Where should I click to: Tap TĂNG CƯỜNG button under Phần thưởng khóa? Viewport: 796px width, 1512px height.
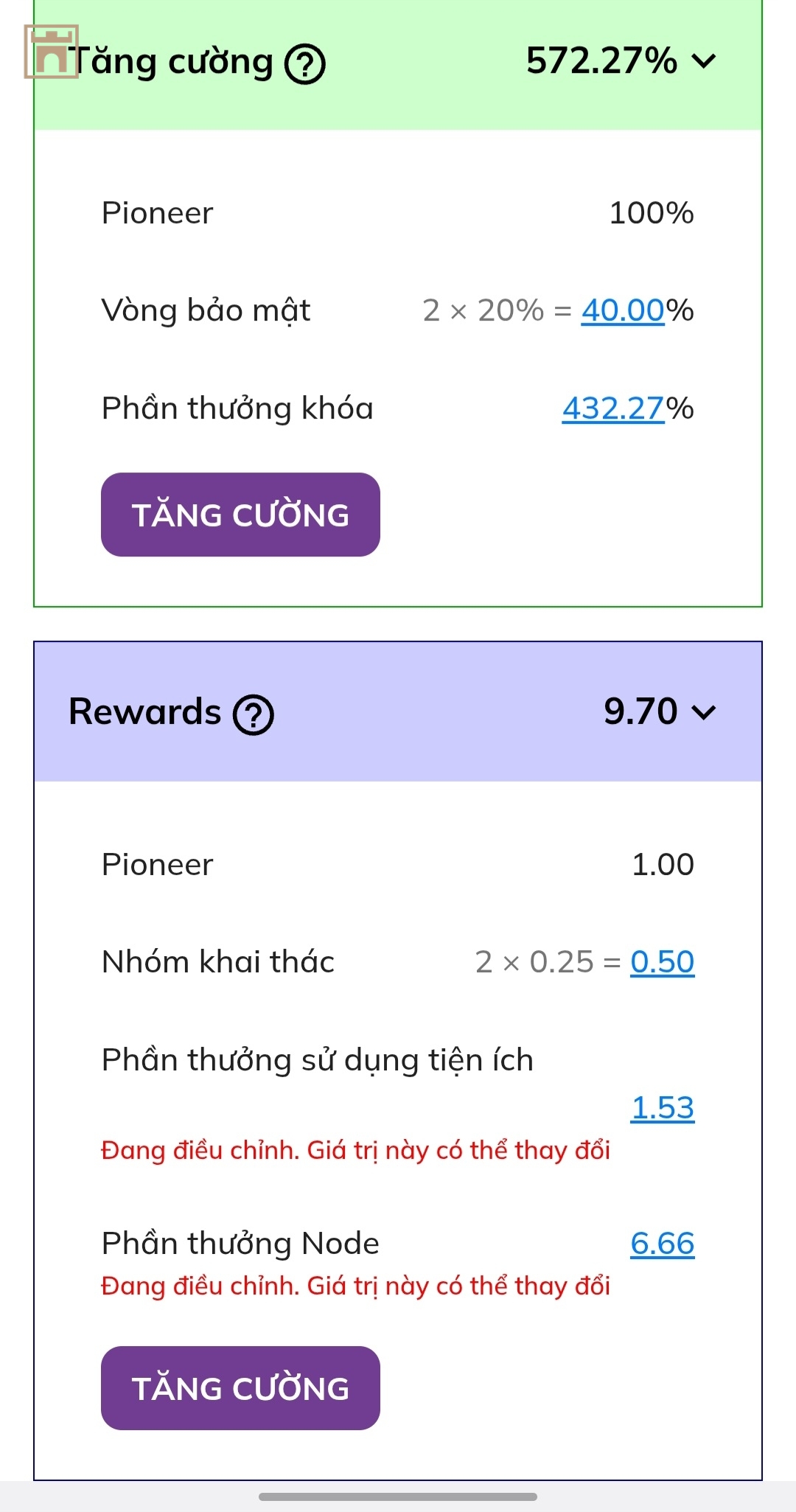point(240,515)
